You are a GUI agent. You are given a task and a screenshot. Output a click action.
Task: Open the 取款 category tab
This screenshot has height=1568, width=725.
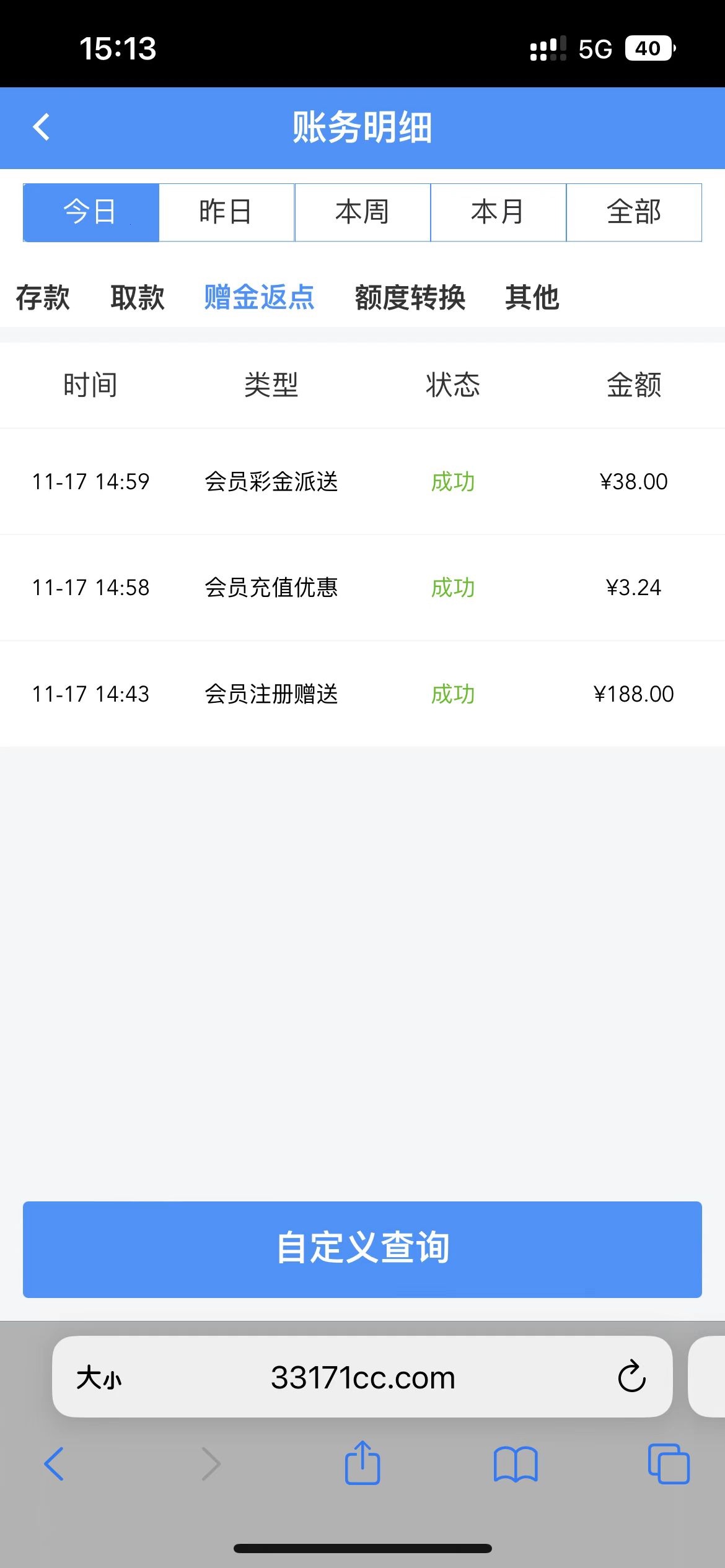pyautogui.click(x=138, y=297)
